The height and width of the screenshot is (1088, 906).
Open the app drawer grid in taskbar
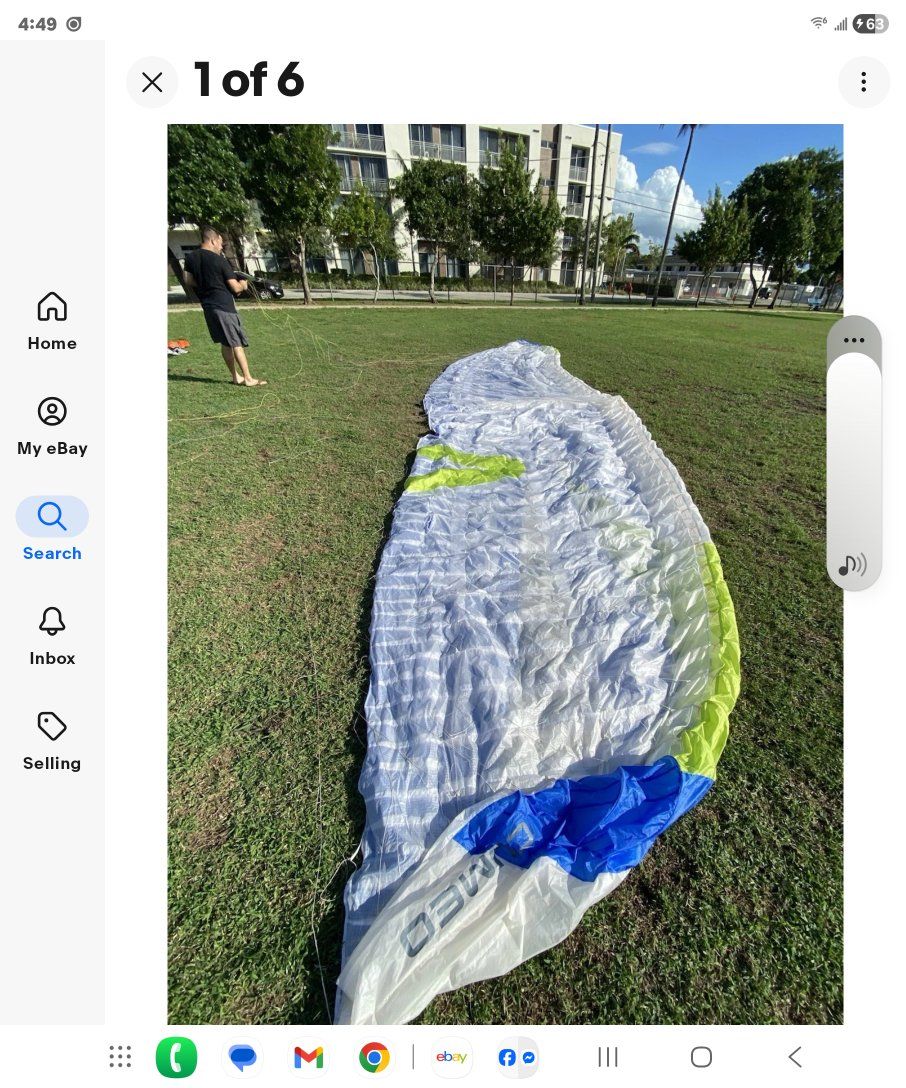tap(120, 1057)
